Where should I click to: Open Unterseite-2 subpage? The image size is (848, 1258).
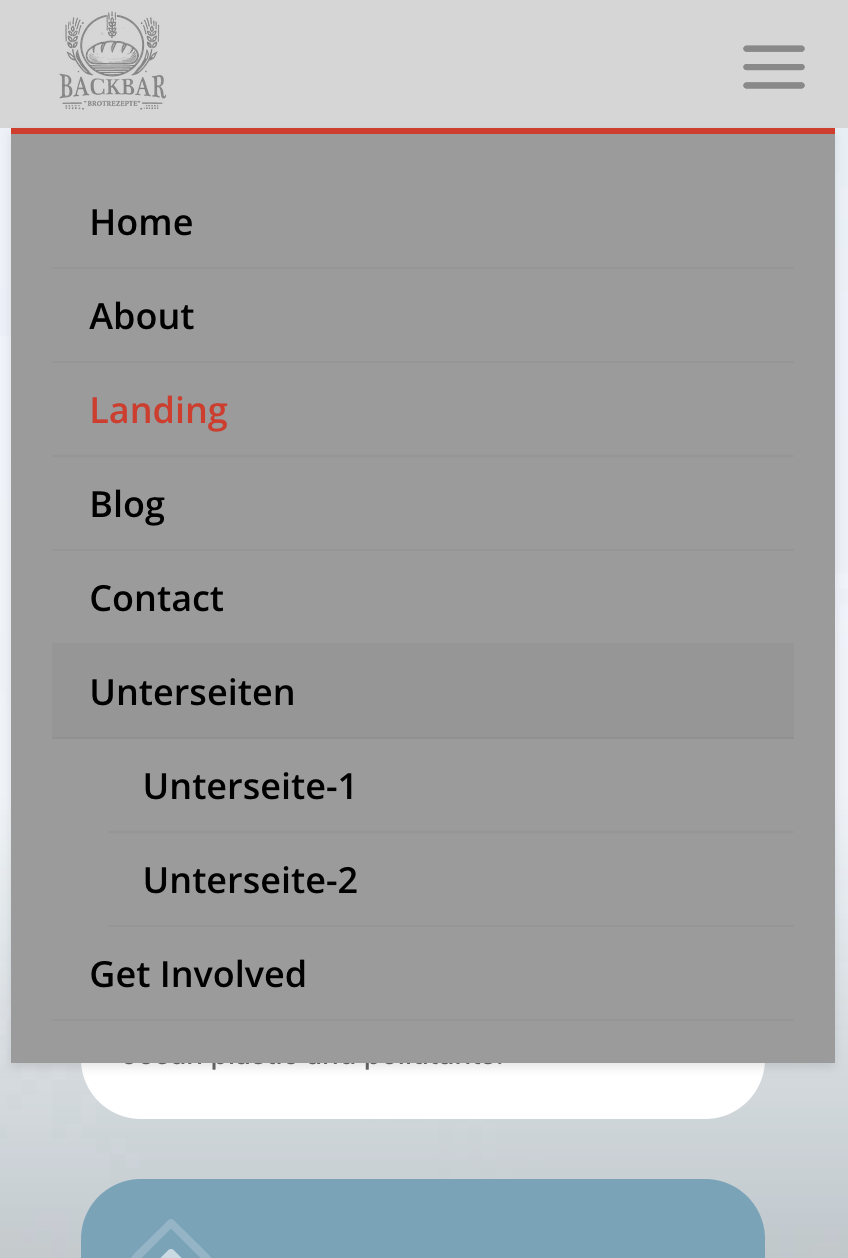click(x=250, y=880)
